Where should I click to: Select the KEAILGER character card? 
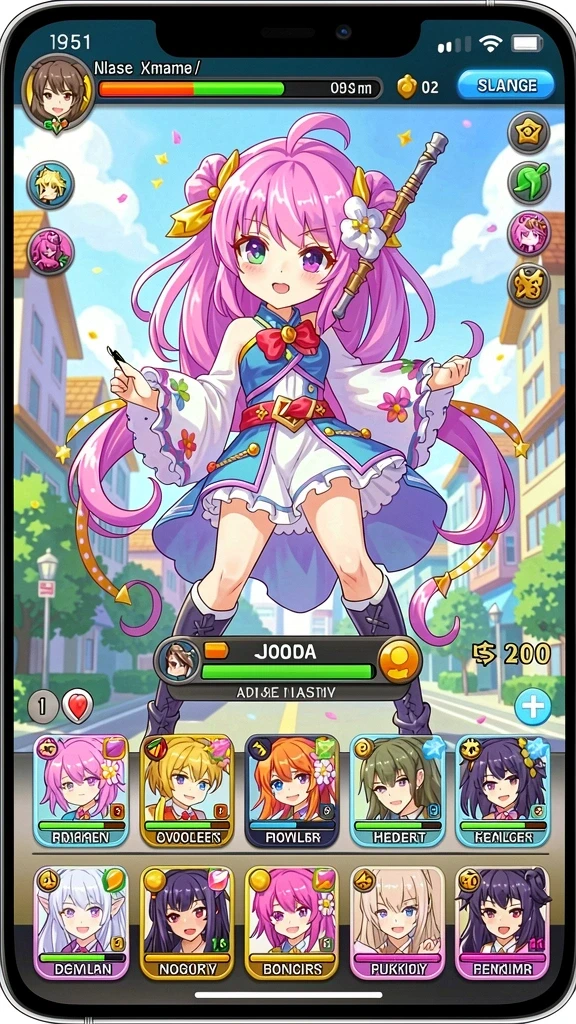pyautogui.click(x=502, y=790)
